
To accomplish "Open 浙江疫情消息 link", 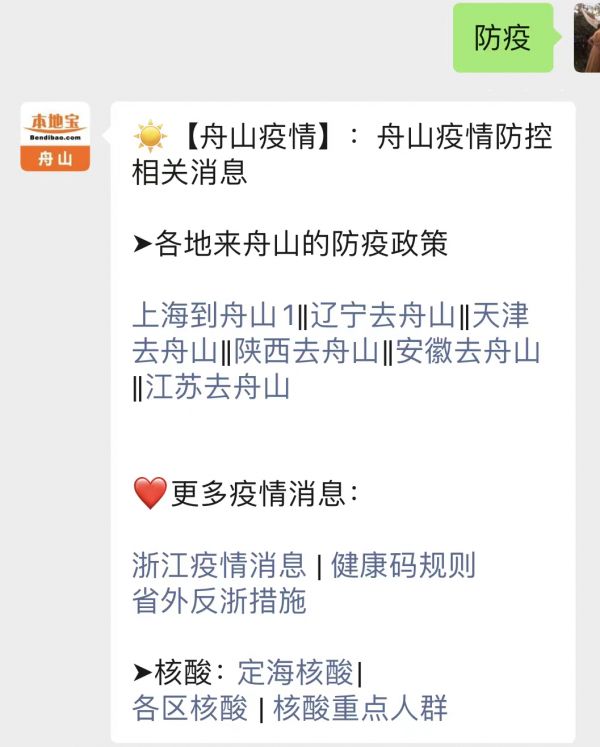I will pyautogui.click(x=219, y=566).
